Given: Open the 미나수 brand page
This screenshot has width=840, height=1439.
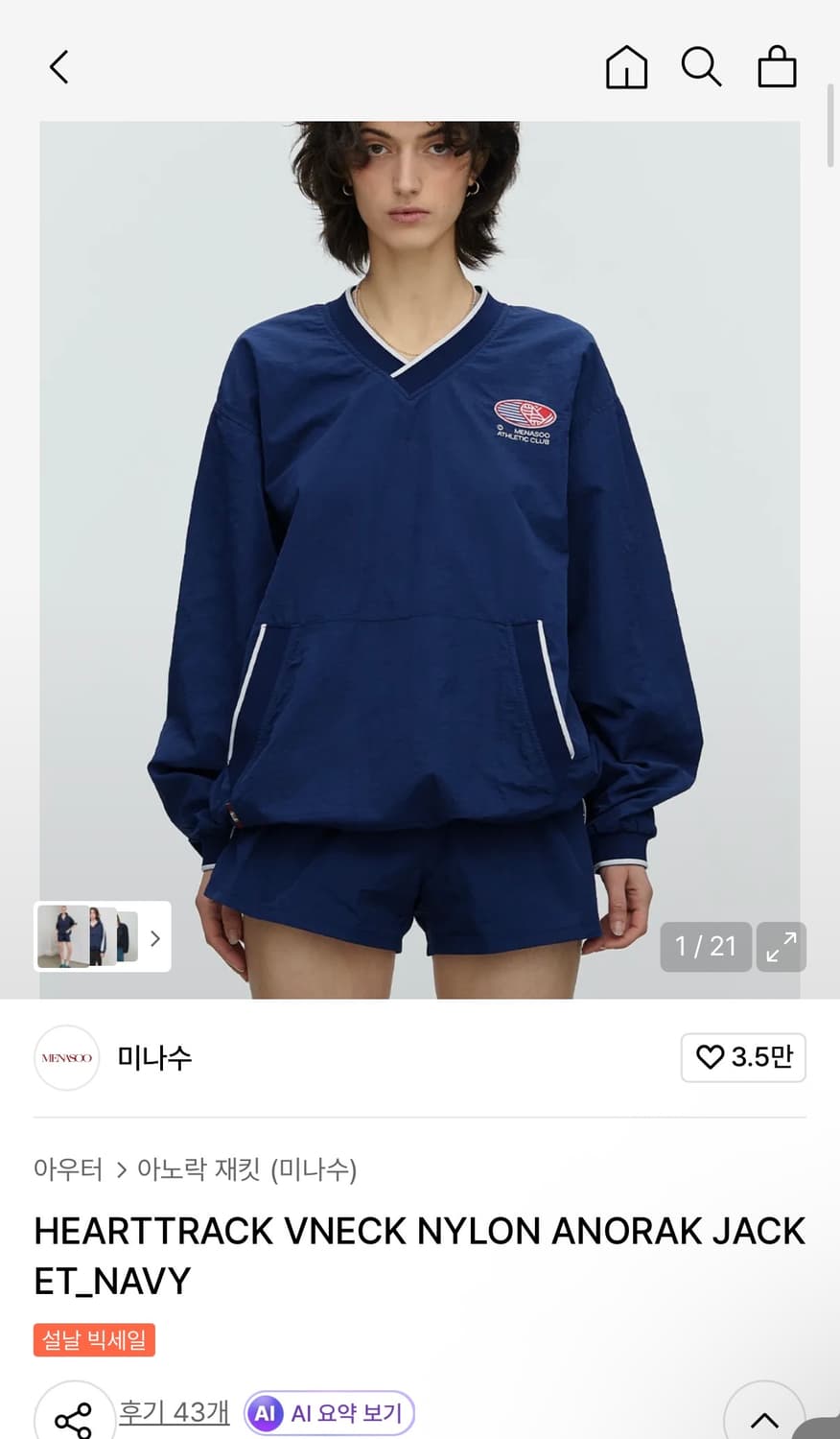Looking at the screenshot, I should 153,1058.
